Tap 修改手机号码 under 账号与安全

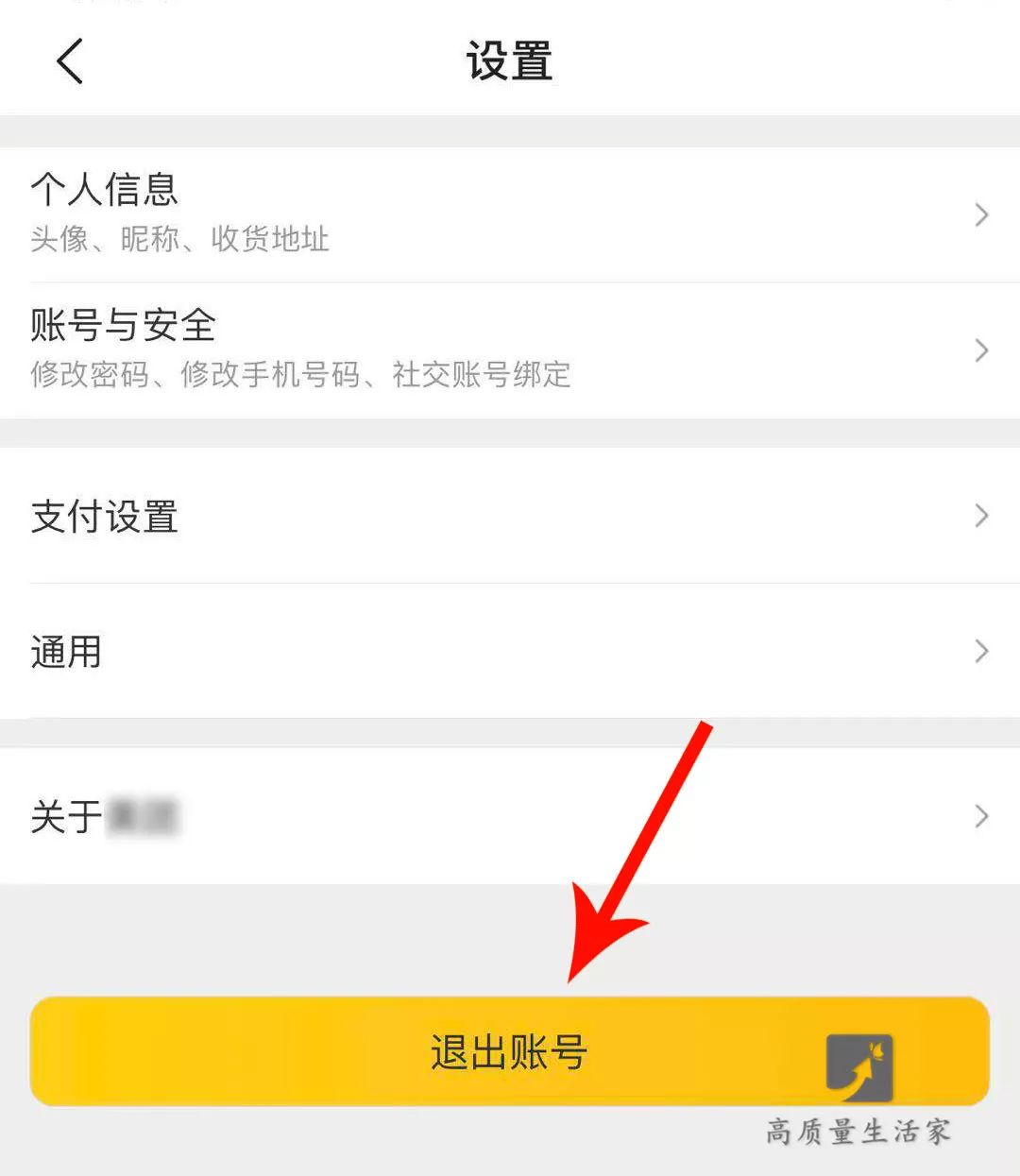click(x=274, y=375)
